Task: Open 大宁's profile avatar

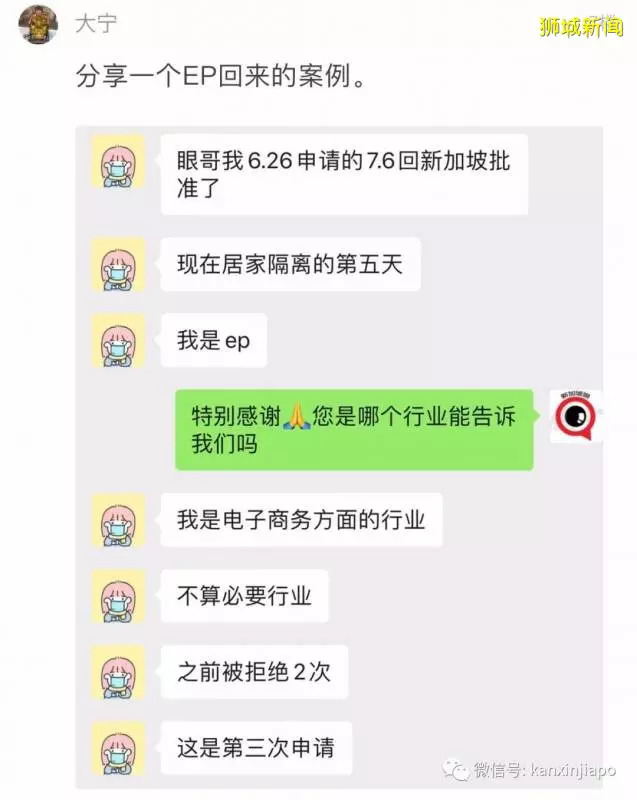Action: [x=37, y=22]
